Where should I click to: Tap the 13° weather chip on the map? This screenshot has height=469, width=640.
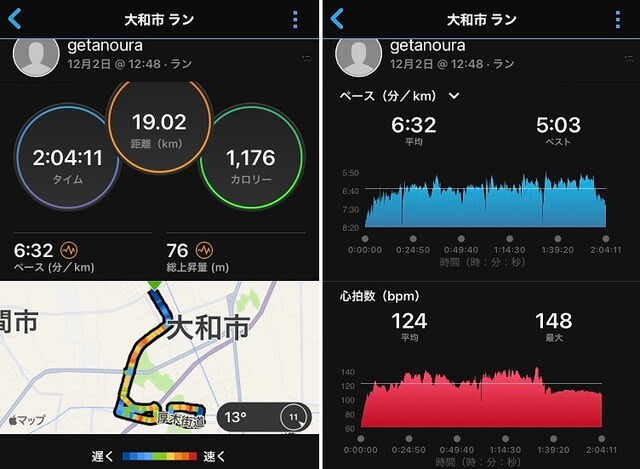click(x=240, y=415)
